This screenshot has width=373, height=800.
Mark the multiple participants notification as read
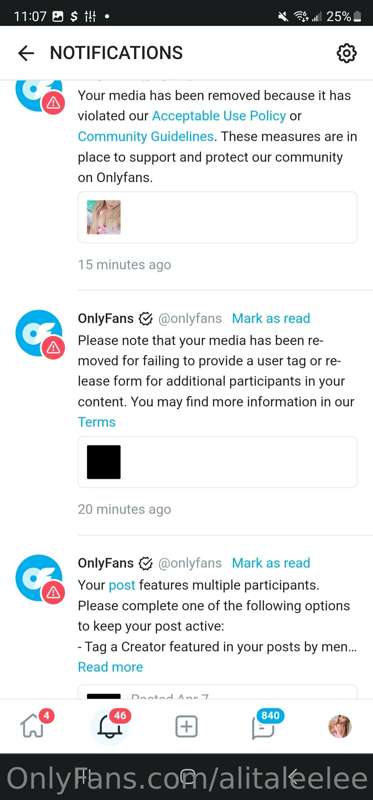(271, 563)
